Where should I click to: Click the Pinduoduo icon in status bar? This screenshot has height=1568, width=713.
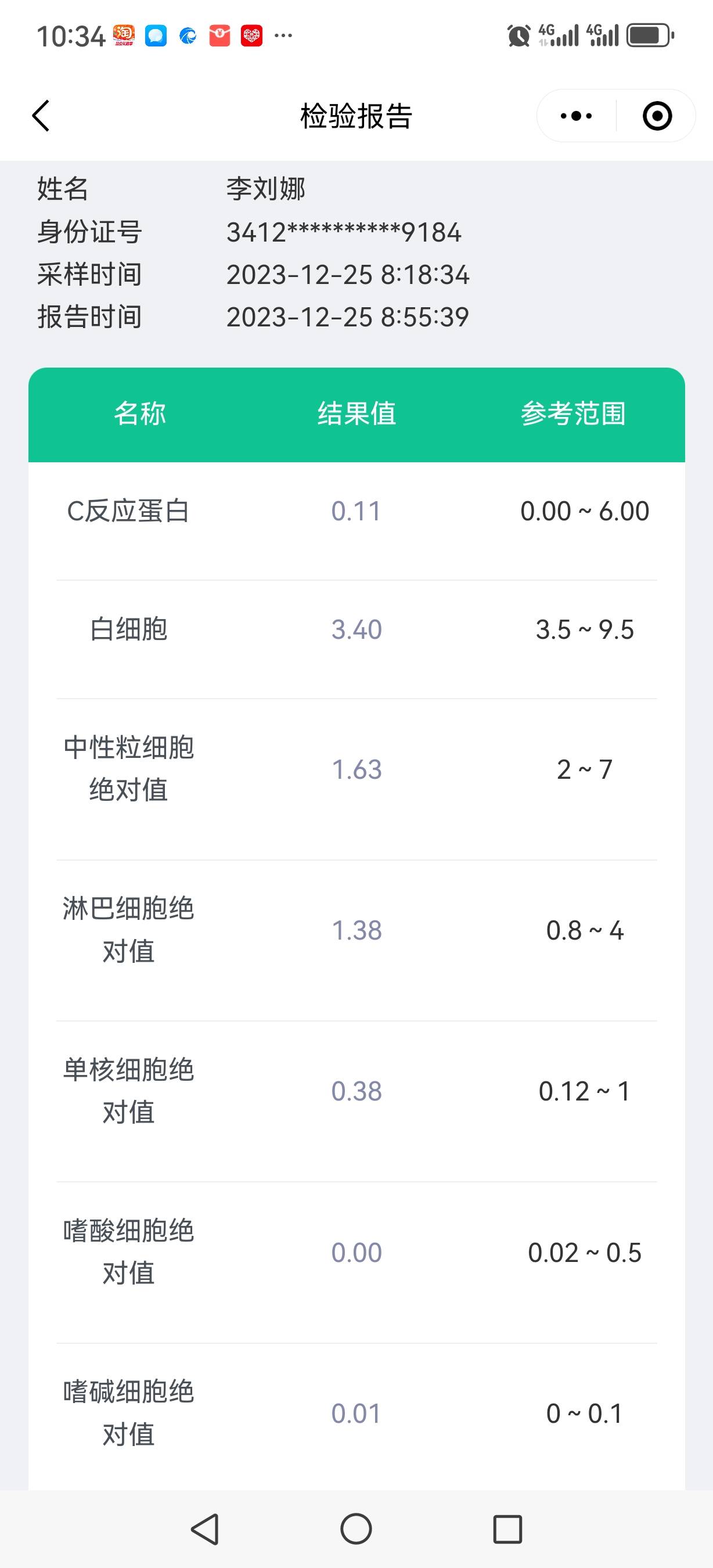253,35
